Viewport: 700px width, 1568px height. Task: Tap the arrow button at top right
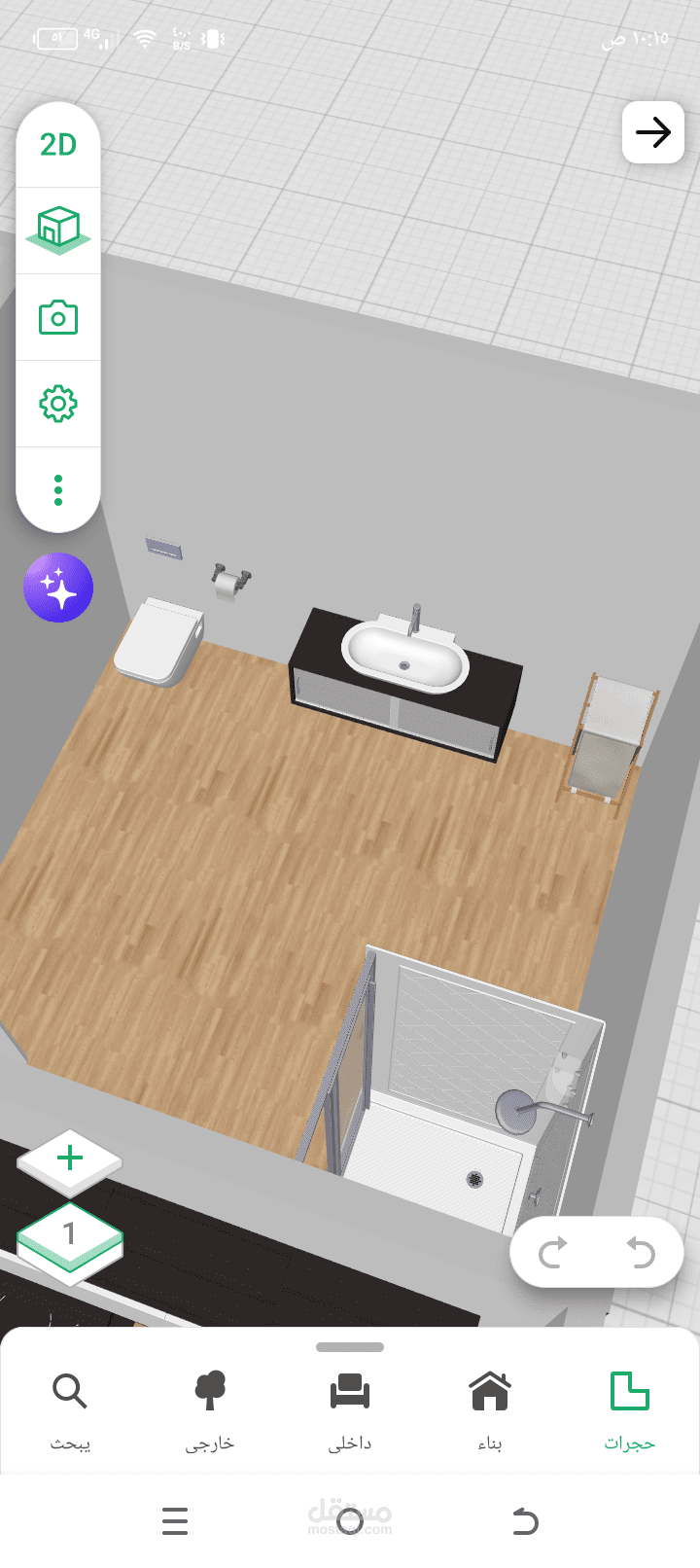tap(653, 132)
